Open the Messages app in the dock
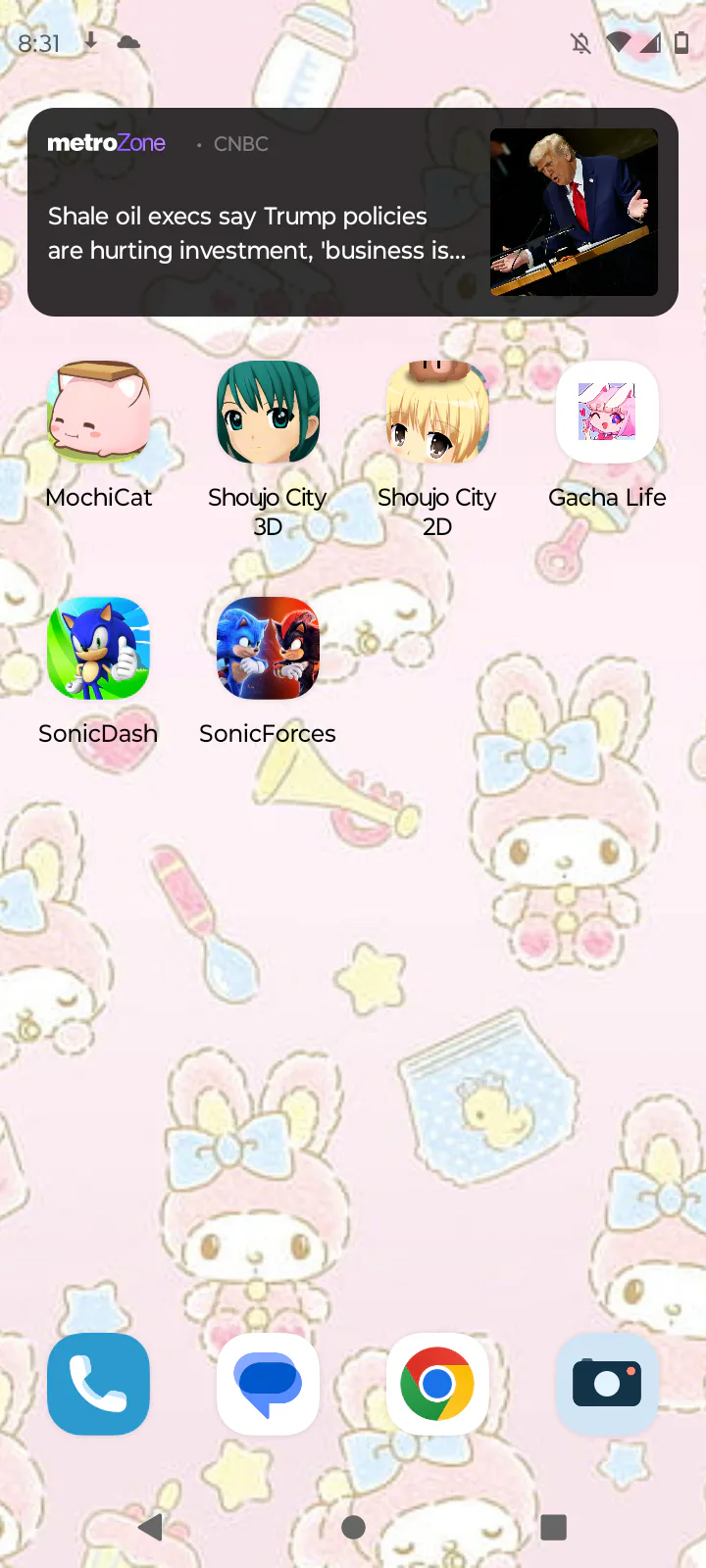Image resolution: width=706 pixels, height=1568 pixels. click(x=268, y=1384)
